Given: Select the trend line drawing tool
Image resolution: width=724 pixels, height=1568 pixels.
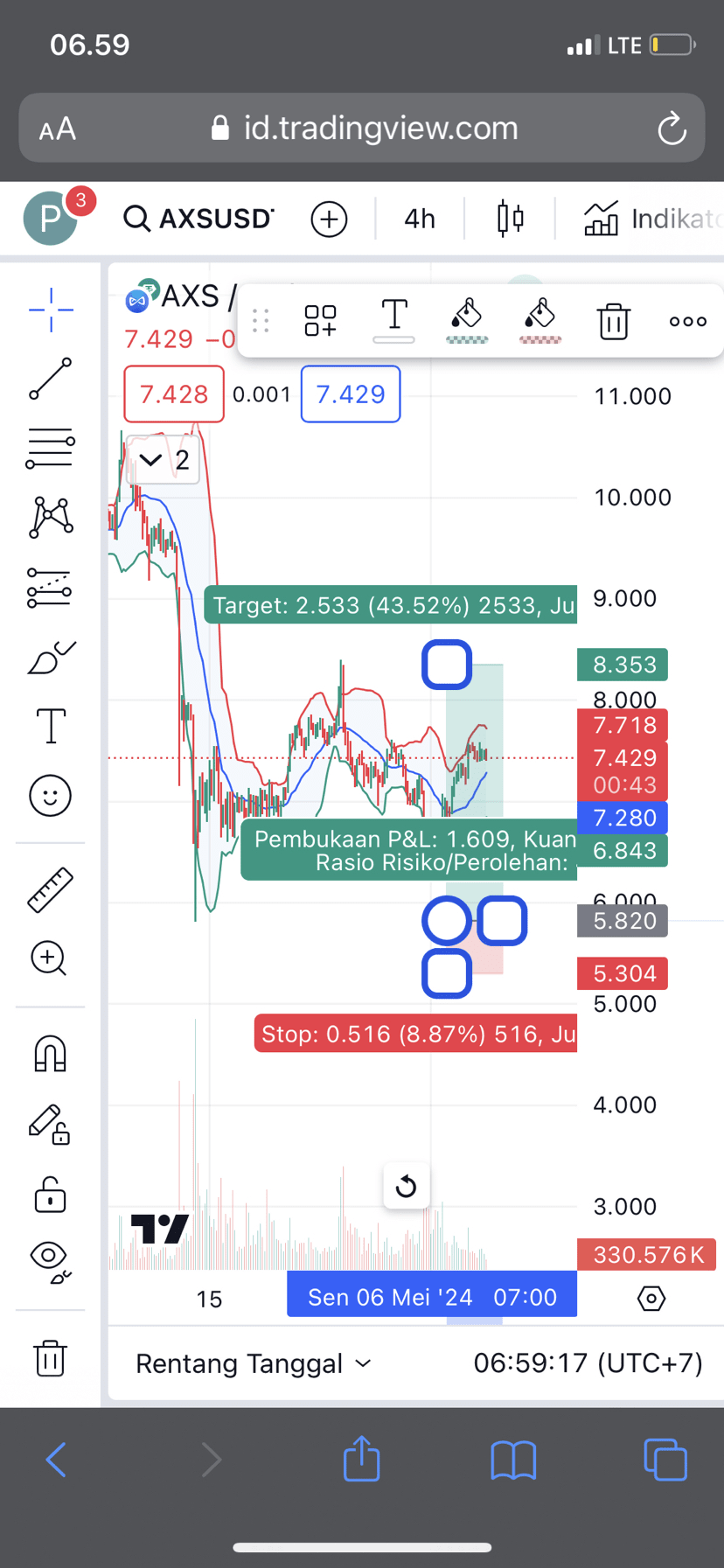Looking at the screenshot, I should 51,379.
